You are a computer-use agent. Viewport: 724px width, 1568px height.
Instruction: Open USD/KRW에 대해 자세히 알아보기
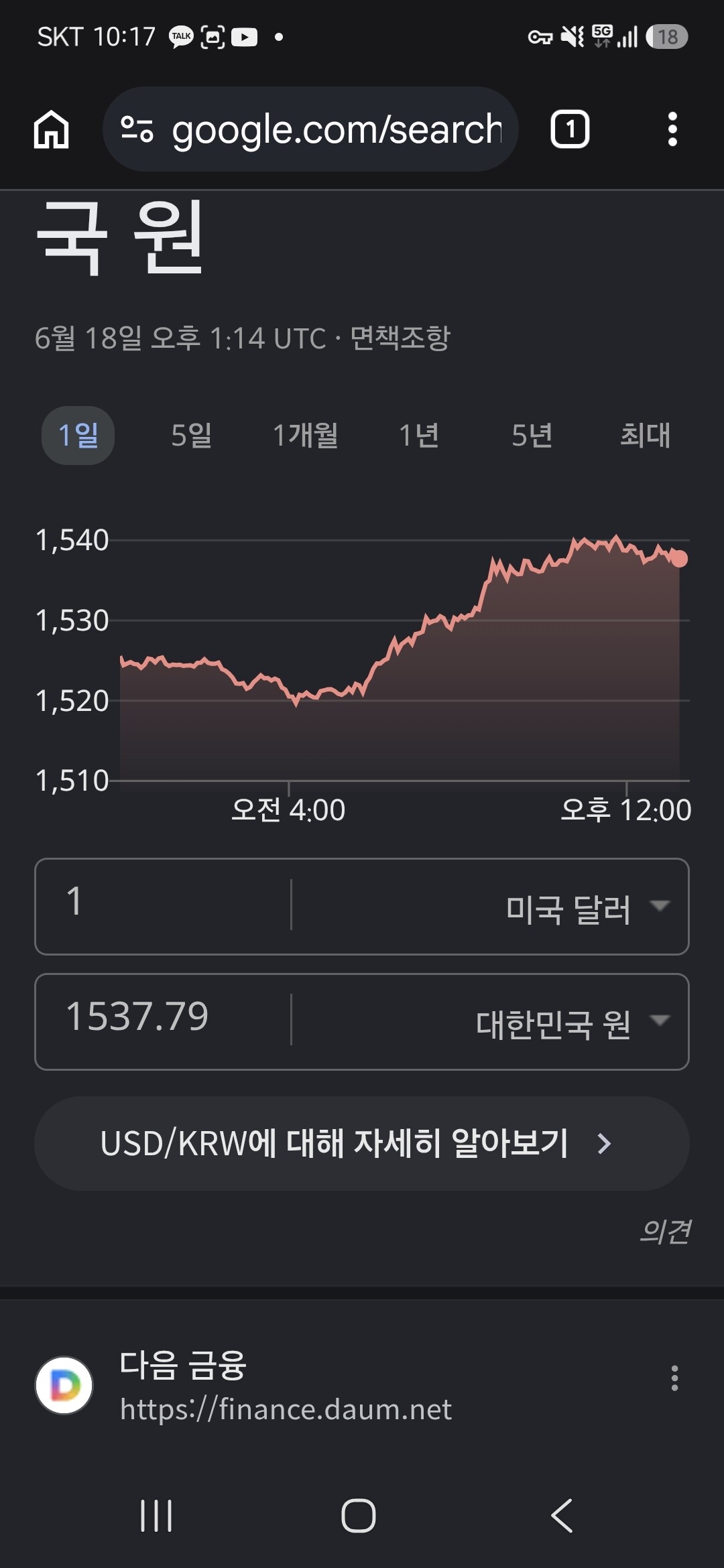(x=362, y=1143)
